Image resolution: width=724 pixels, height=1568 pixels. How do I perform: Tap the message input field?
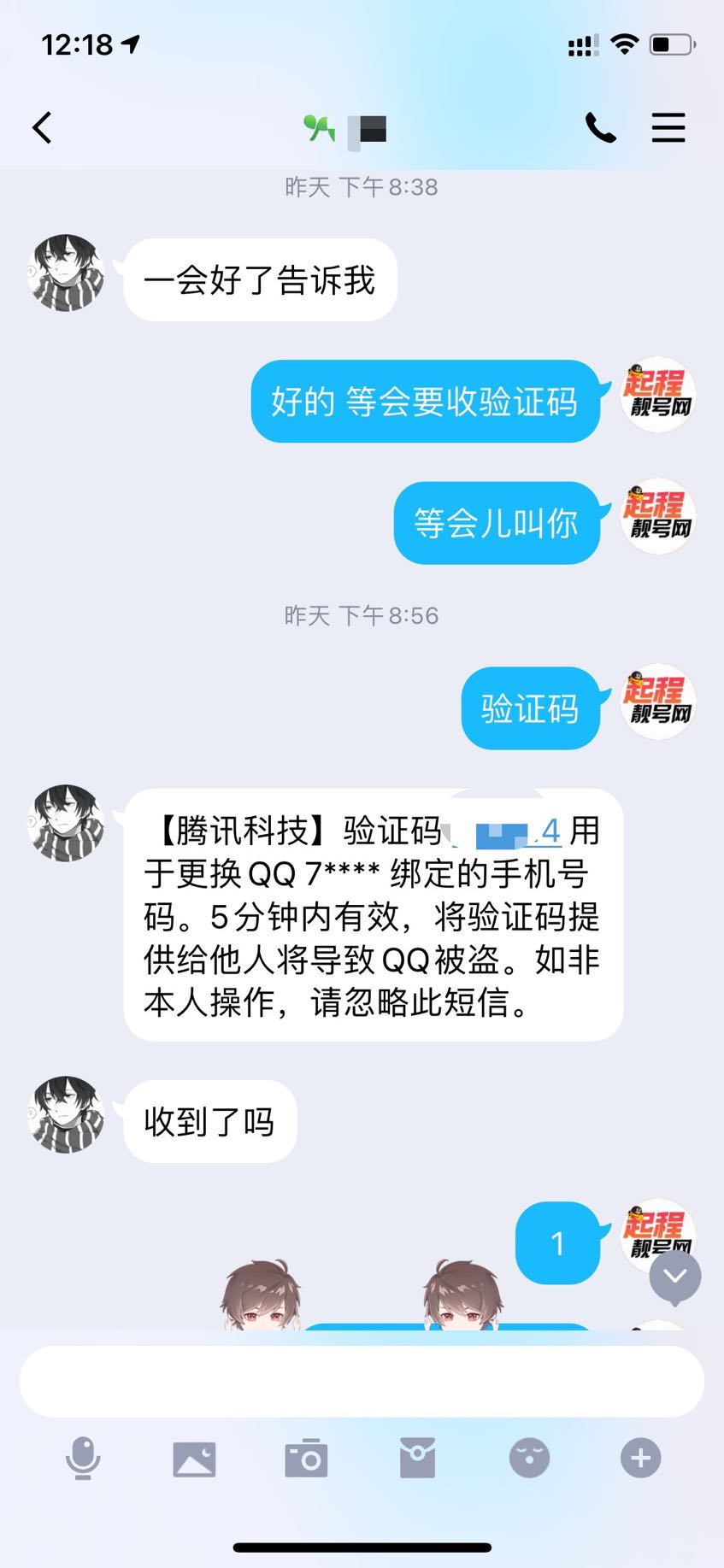pyautogui.click(x=362, y=1382)
